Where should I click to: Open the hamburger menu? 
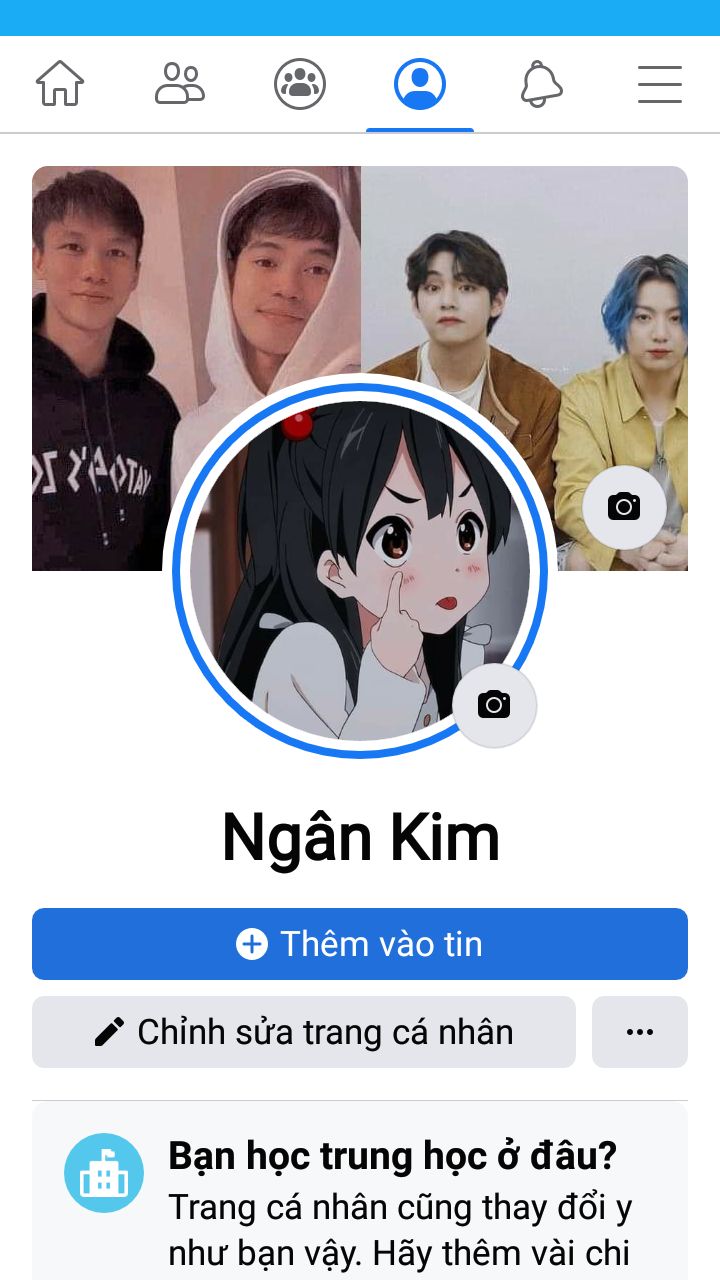coord(660,84)
